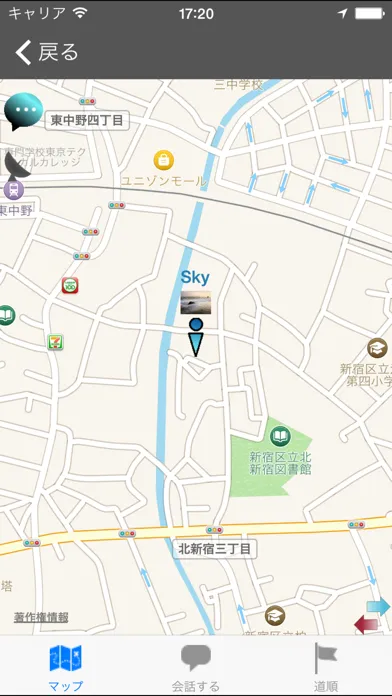Tap the blue right arrow icon
392x696 pixels.
click(x=379, y=606)
